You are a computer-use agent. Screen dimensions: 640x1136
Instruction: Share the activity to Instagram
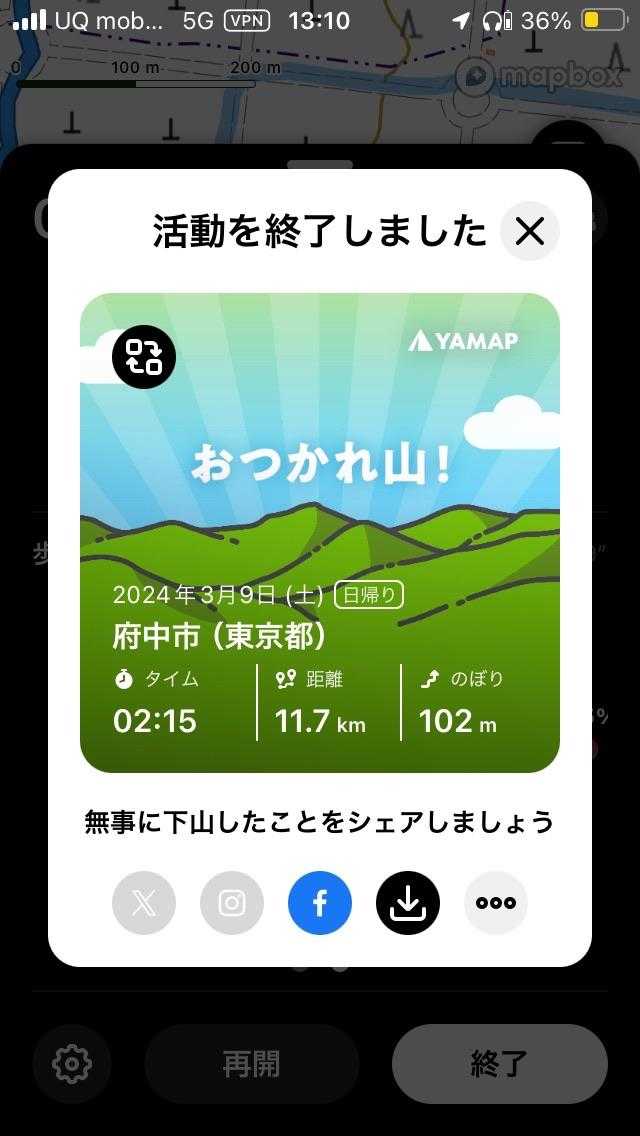(x=232, y=903)
